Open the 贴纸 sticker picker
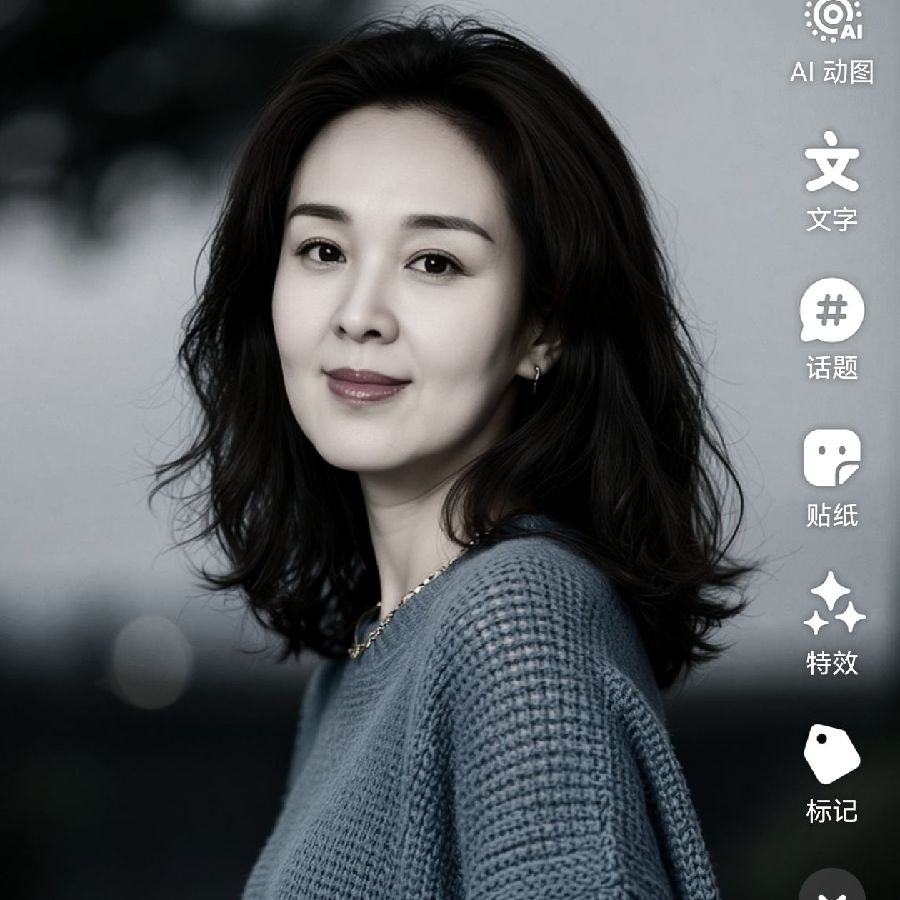Viewport: 900px width, 900px height. coord(832,476)
